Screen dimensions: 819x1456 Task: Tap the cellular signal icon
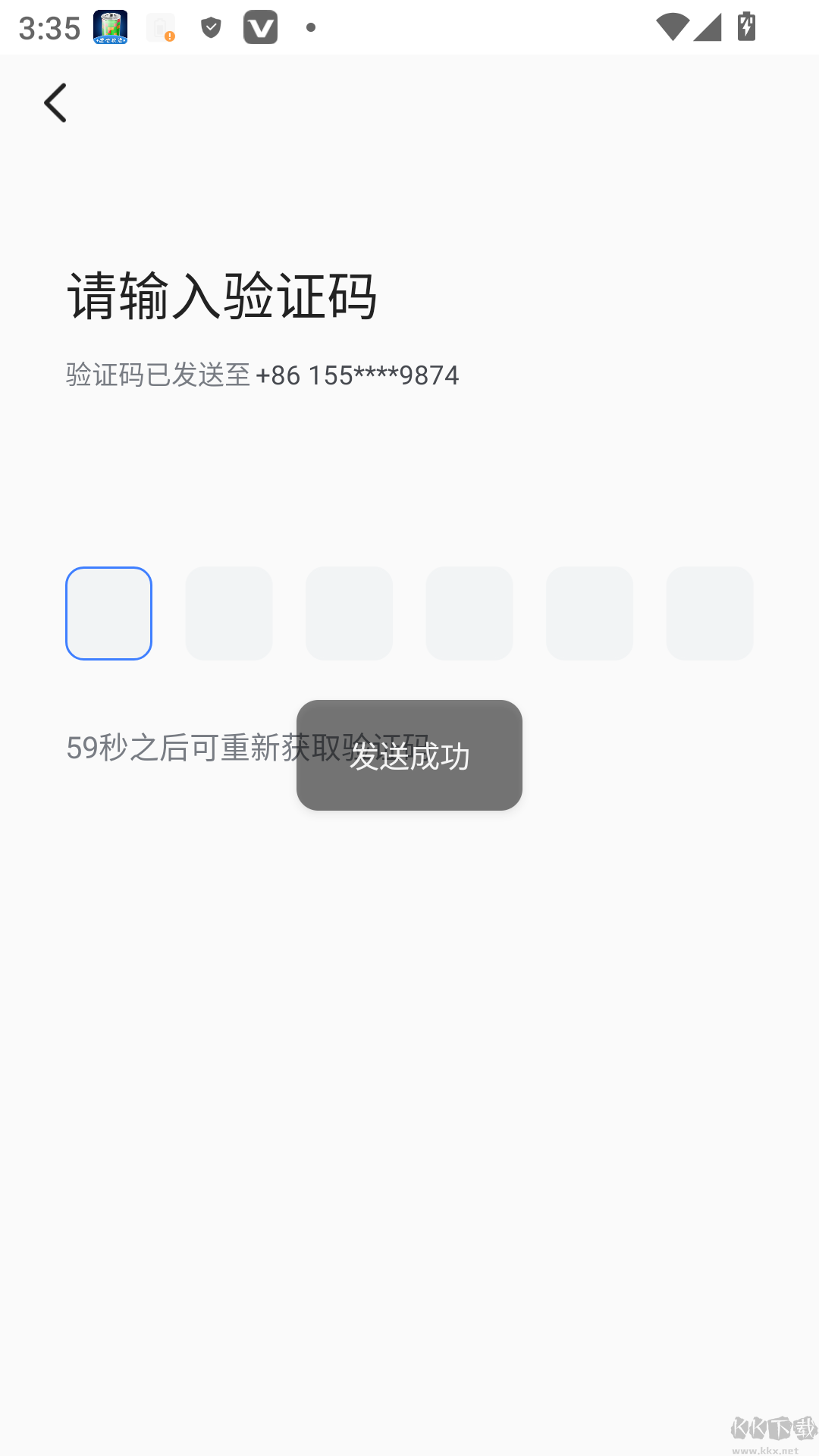pos(708,27)
